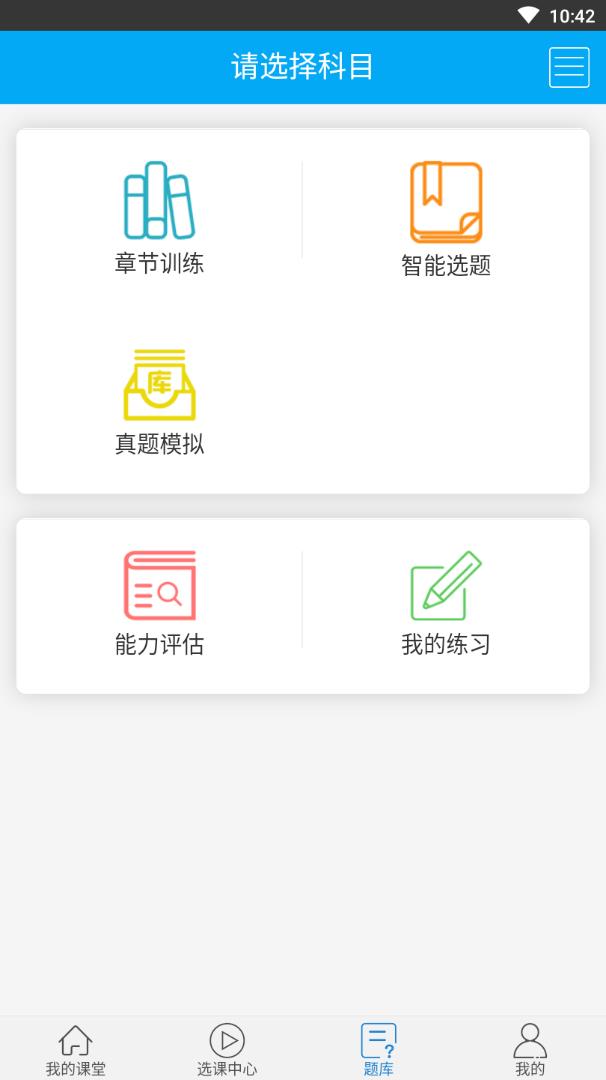This screenshot has height=1080, width=606.
Task: Go to the 选课中心 tab
Action: point(227,1049)
